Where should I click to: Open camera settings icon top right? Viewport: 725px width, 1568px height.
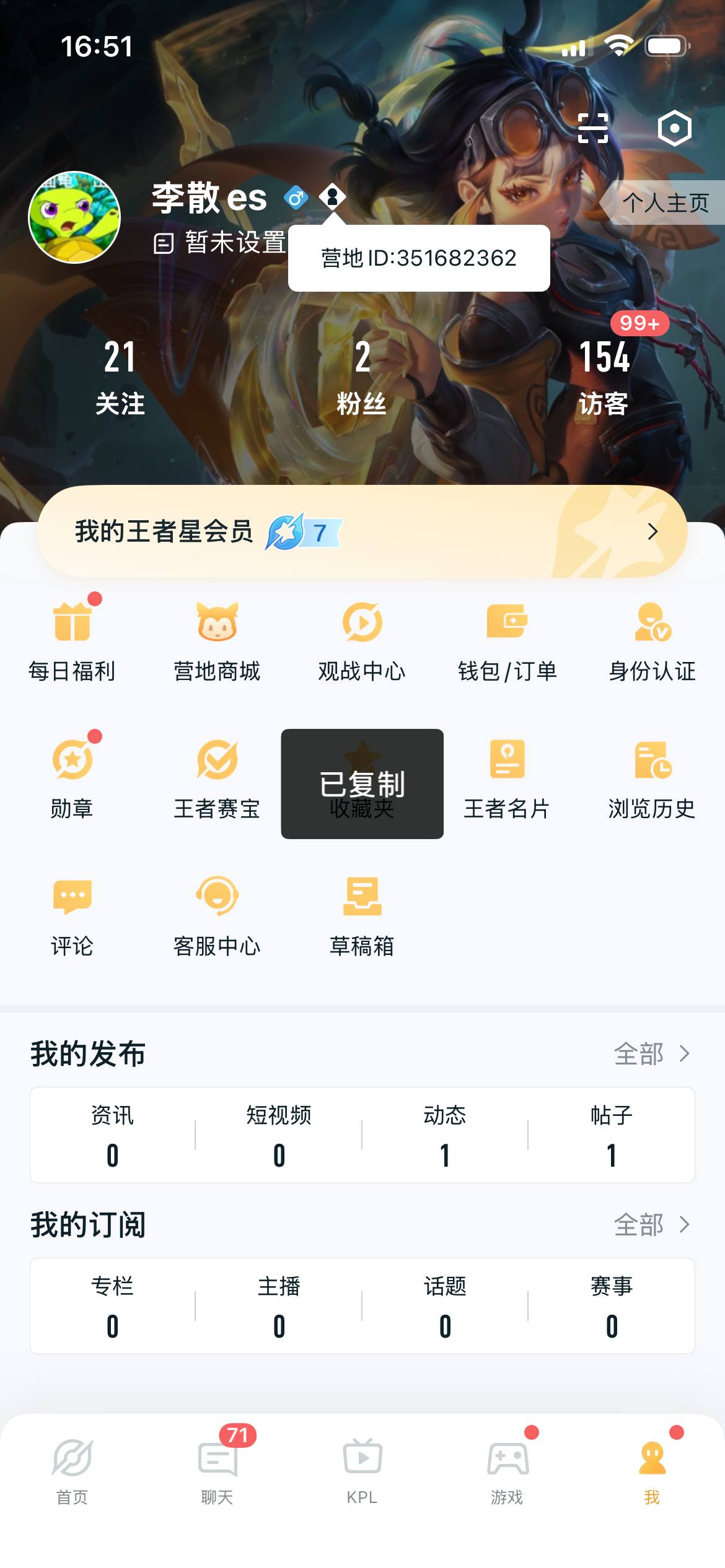675,128
